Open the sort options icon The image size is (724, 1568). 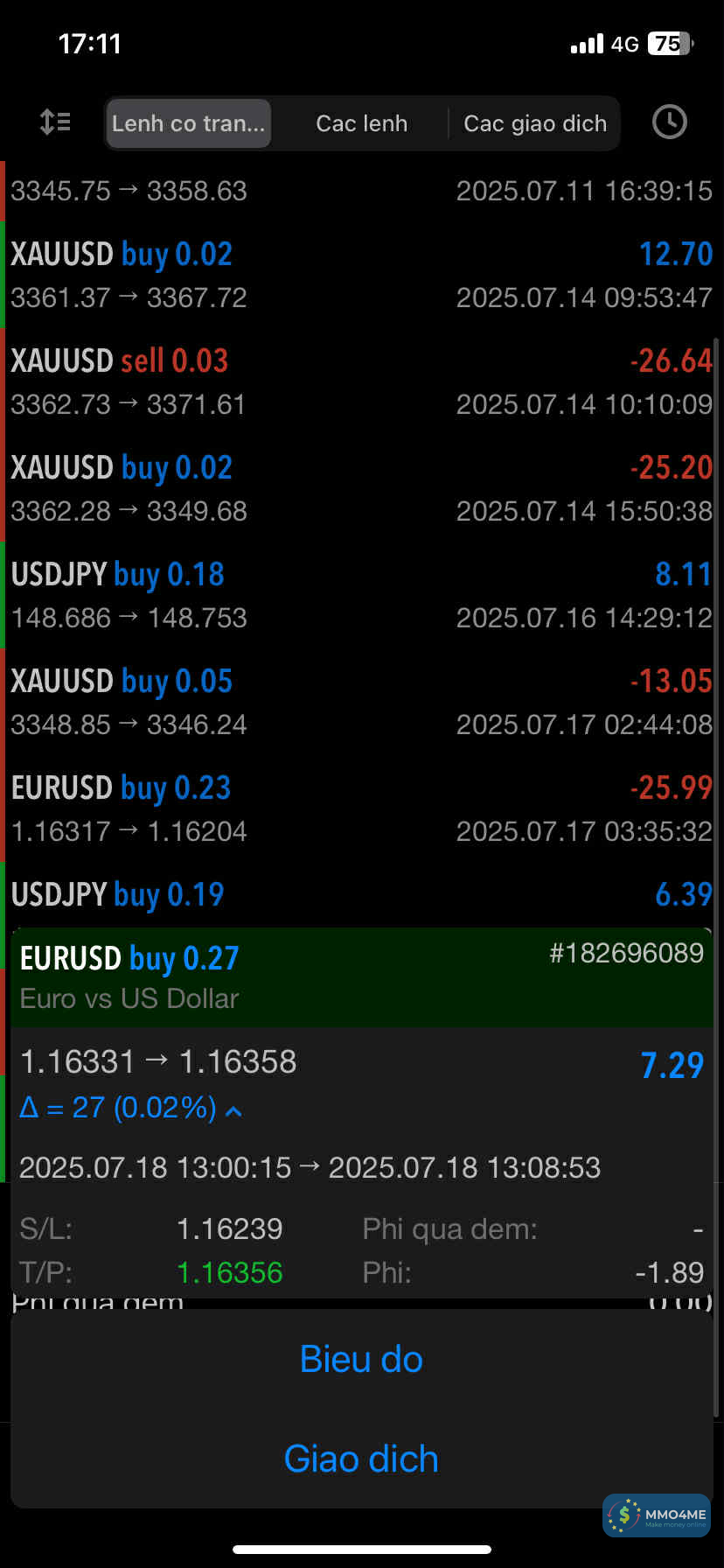55,122
